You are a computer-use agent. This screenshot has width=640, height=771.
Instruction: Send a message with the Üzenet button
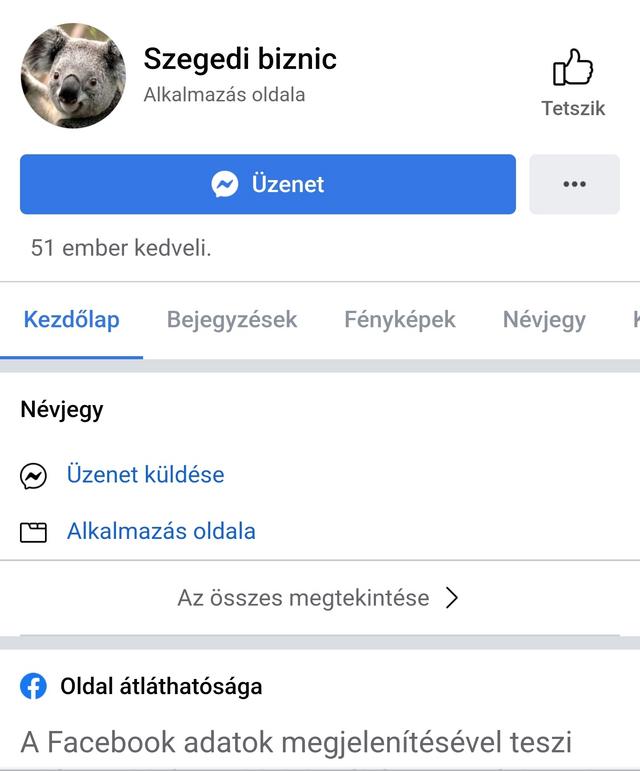pos(268,184)
